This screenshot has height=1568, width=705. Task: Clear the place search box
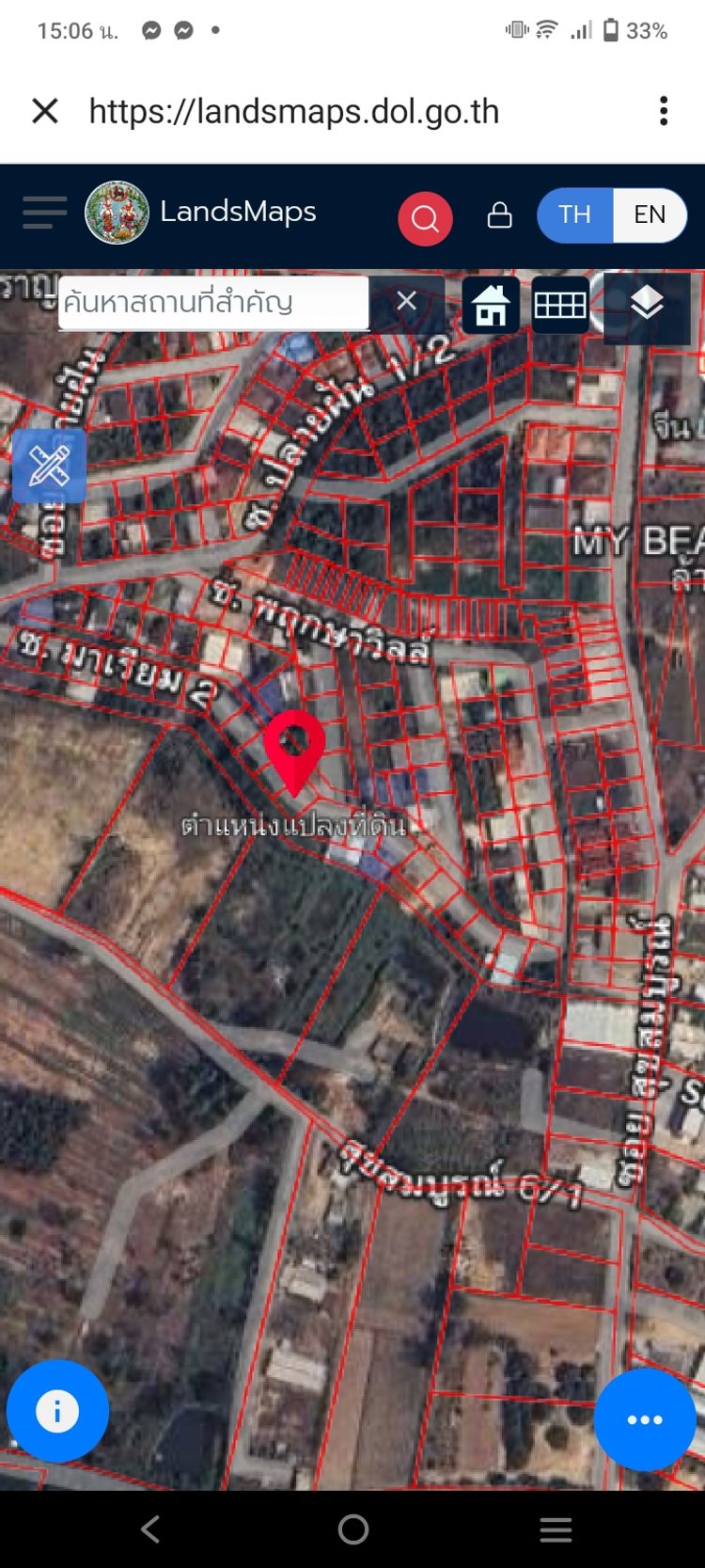tap(406, 301)
